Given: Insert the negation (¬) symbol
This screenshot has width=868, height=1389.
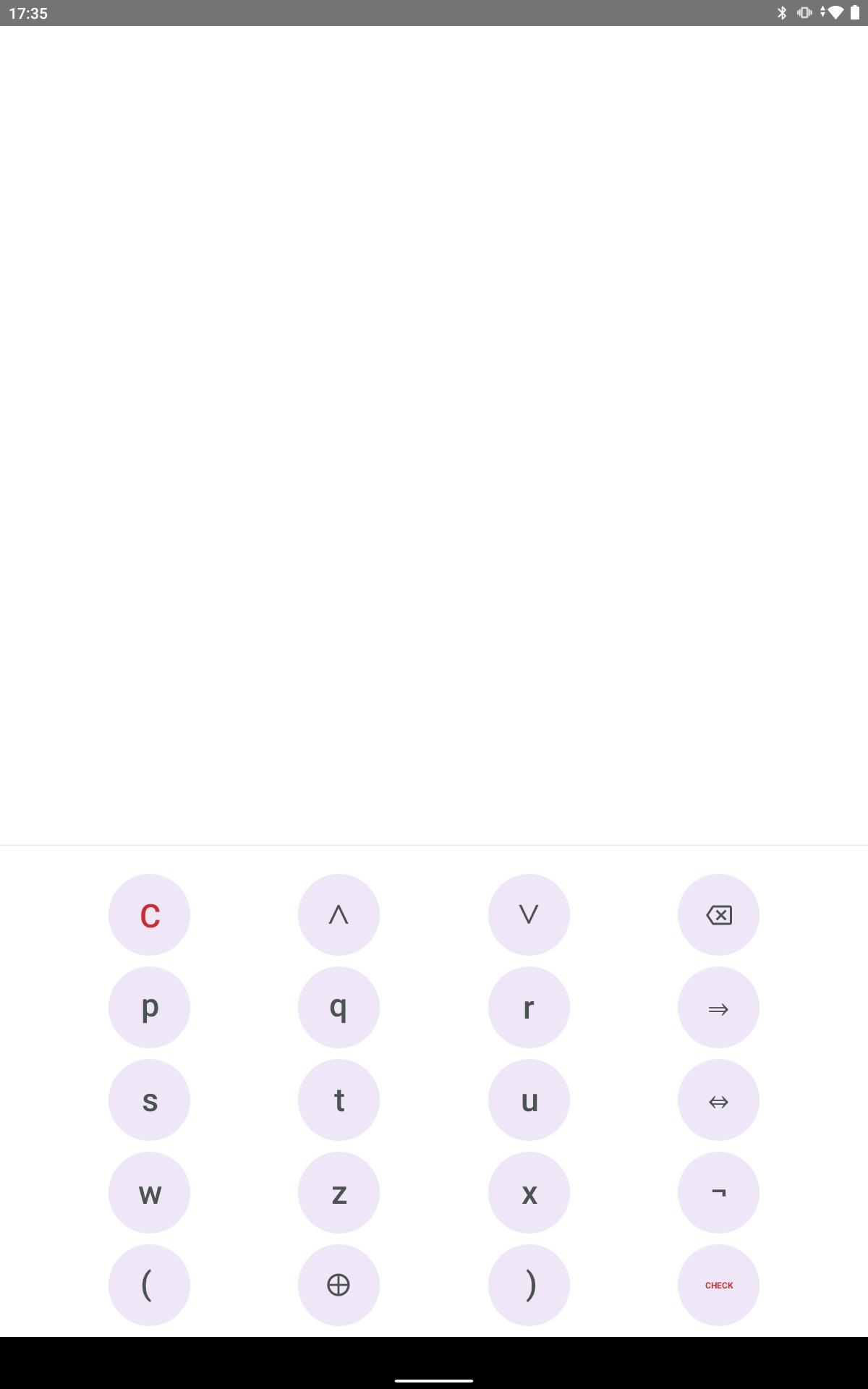Looking at the screenshot, I should pos(718,1192).
